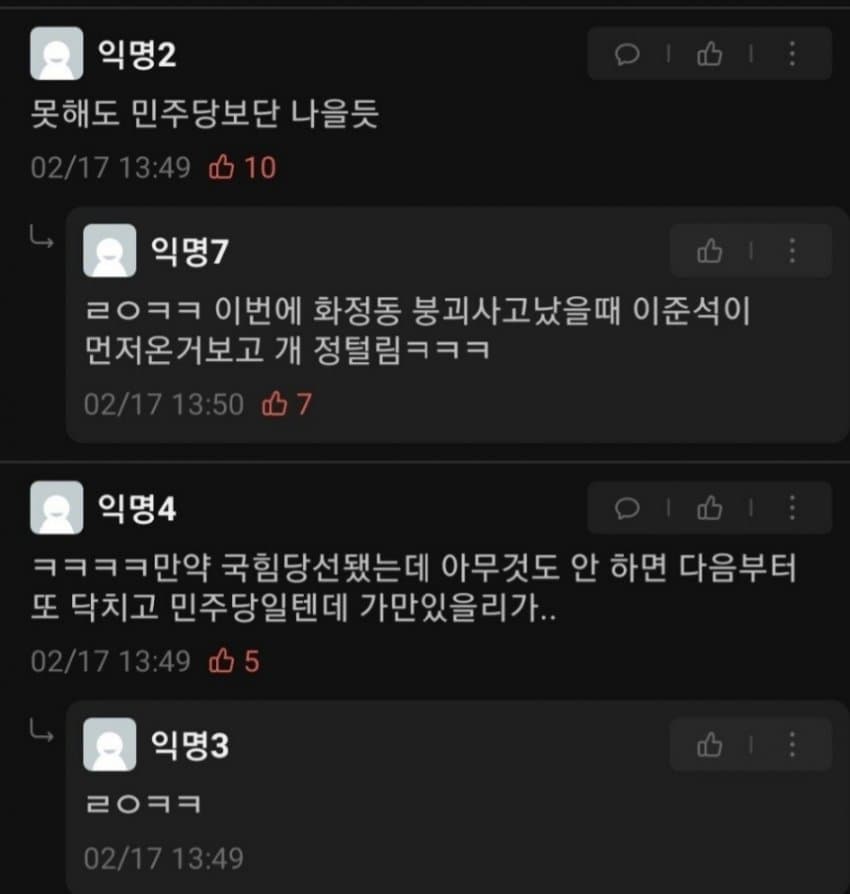Show more options for 익명4's comment

pyautogui.click(x=792, y=508)
